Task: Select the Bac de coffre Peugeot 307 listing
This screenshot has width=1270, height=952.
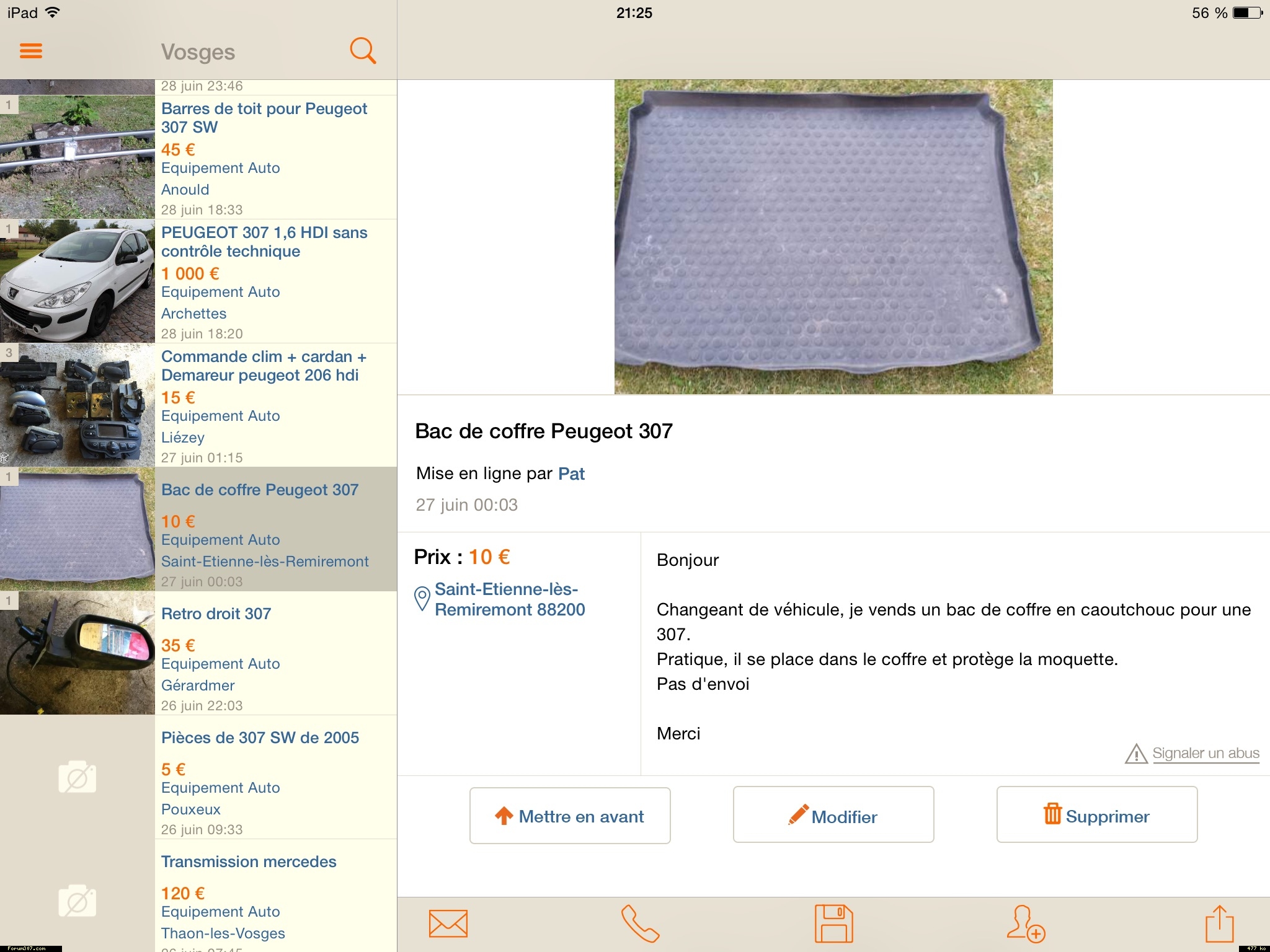Action: point(259,490)
